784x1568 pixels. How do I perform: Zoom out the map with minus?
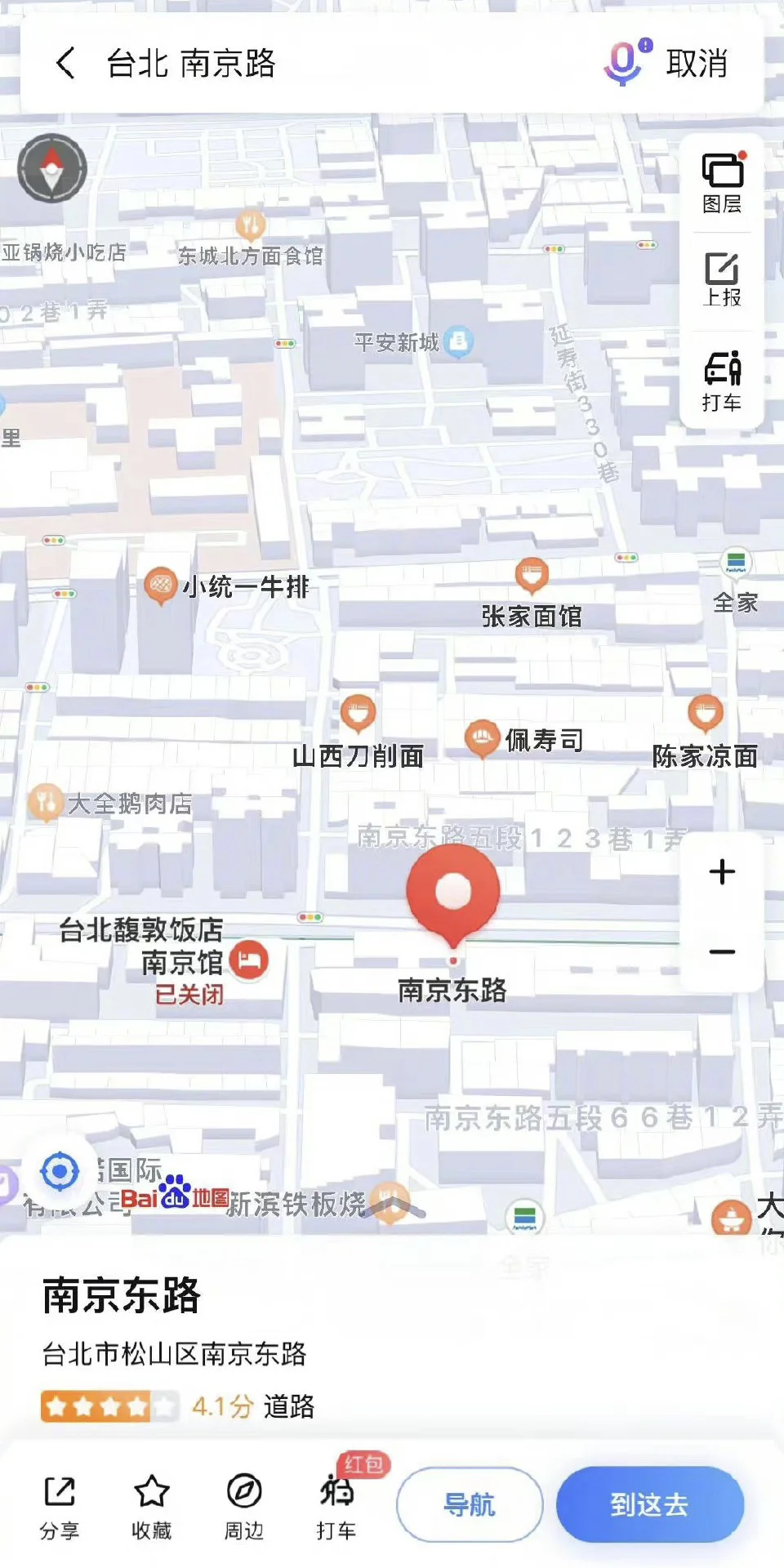[x=722, y=951]
